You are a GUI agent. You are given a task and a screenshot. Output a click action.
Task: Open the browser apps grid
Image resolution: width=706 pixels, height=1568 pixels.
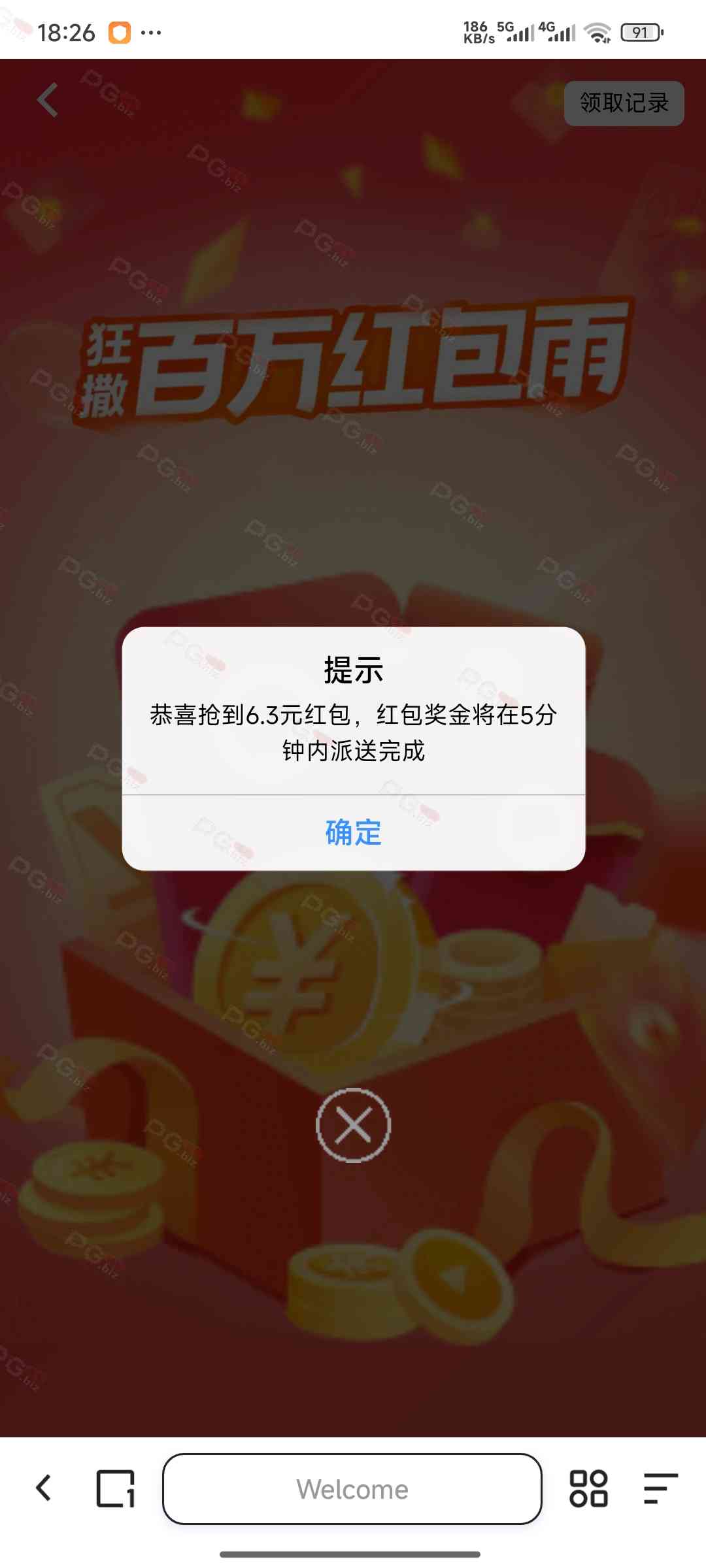click(x=588, y=1489)
